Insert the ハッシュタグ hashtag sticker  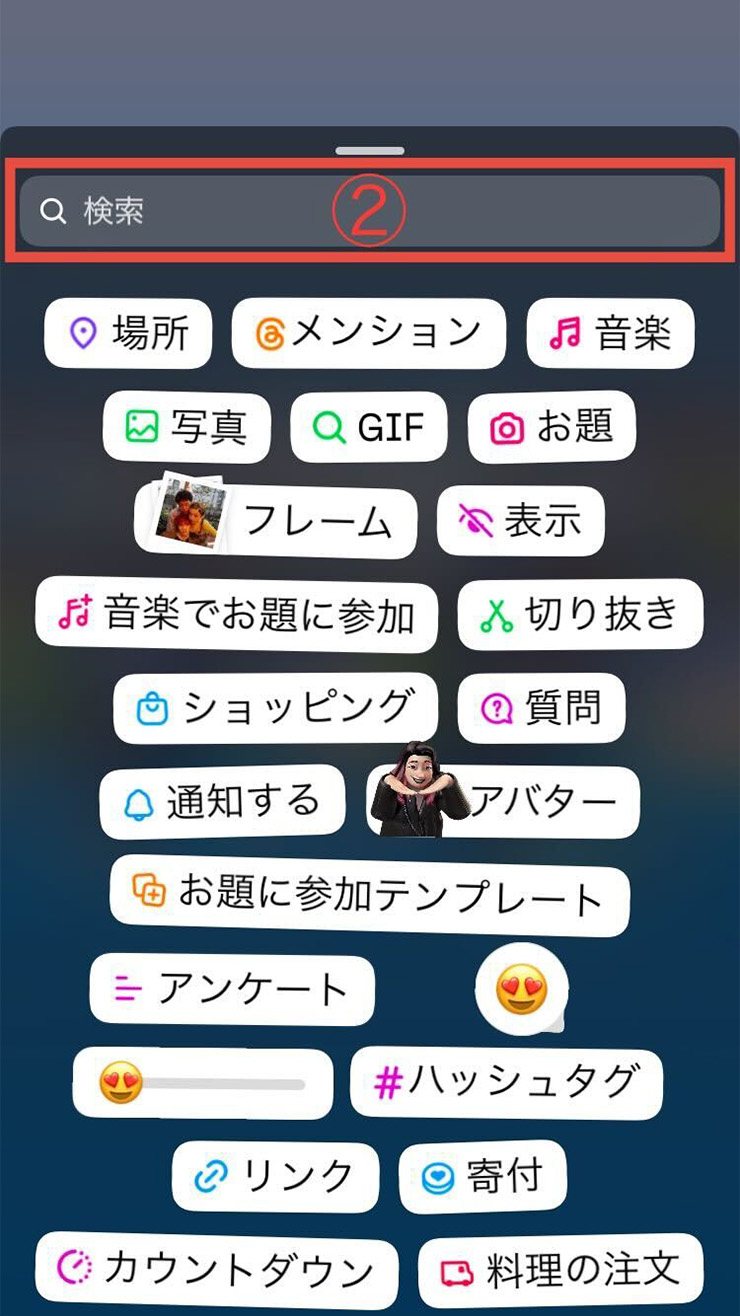[x=506, y=1082]
